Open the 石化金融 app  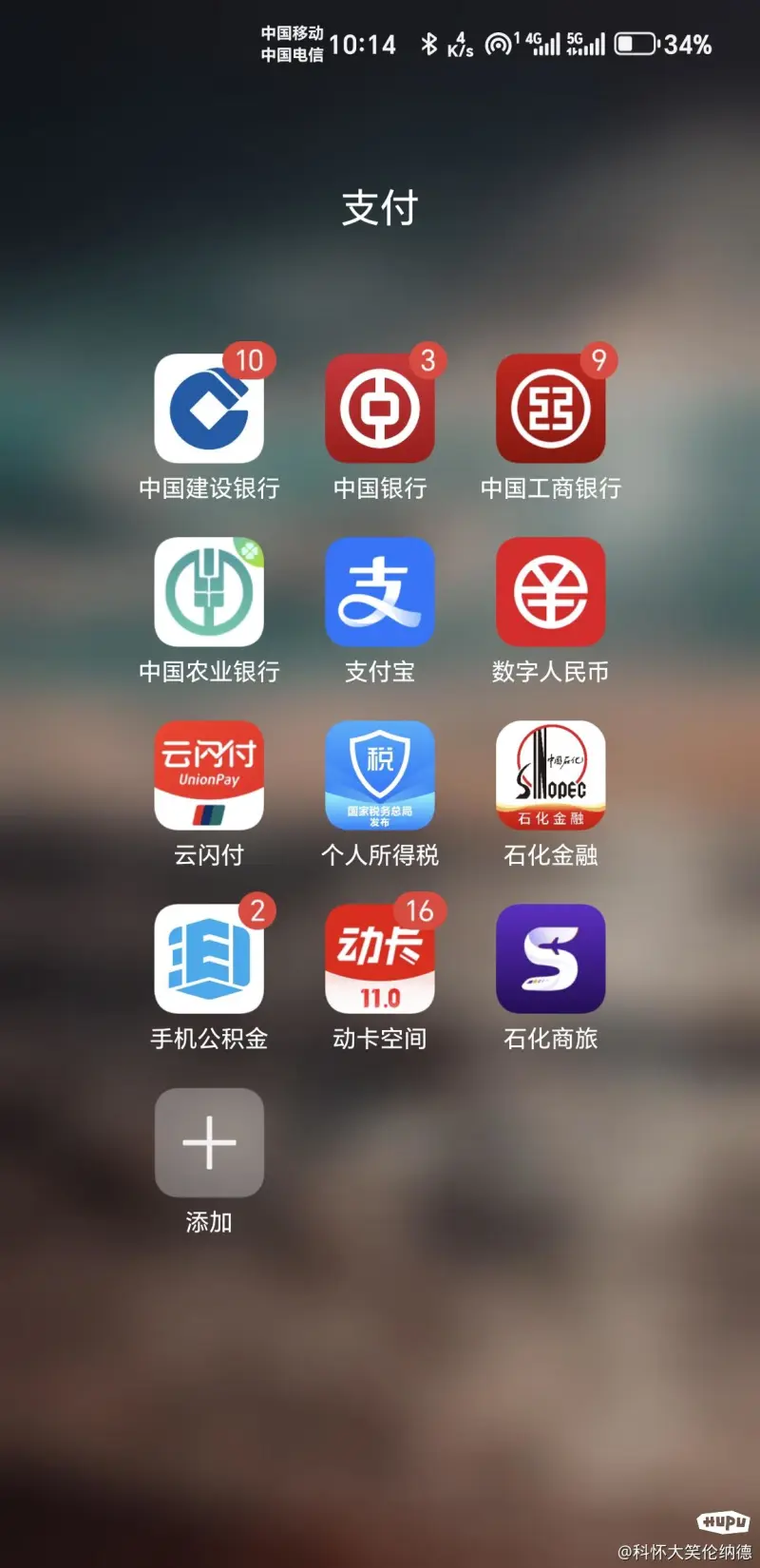click(x=551, y=775)
